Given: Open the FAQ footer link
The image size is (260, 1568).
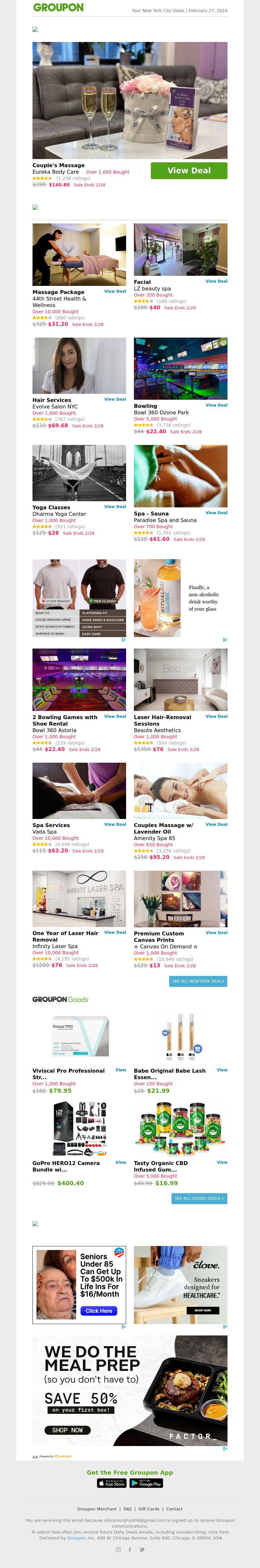Looking at the screenshot, I should 127,1509.
